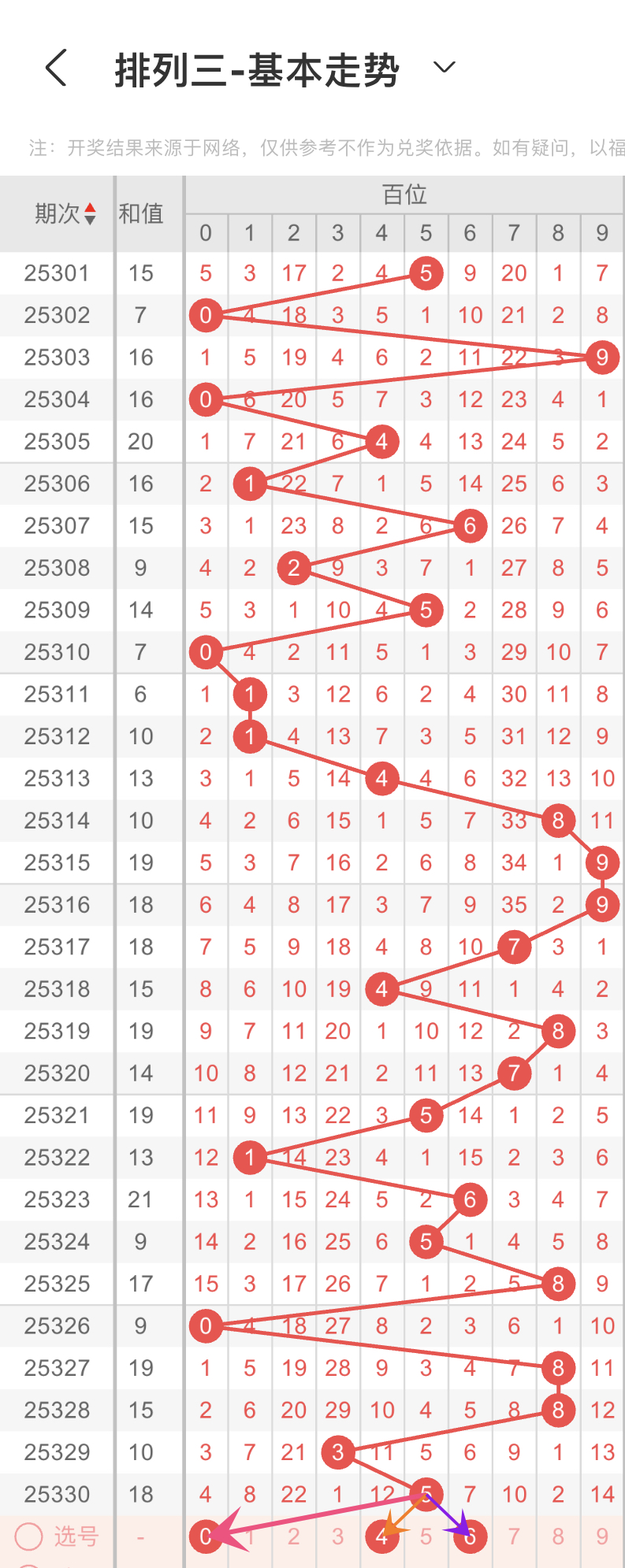Select the 选号 radio circle
The height and width of the screenshot is (1568, 625).
tap(29, 1536)
